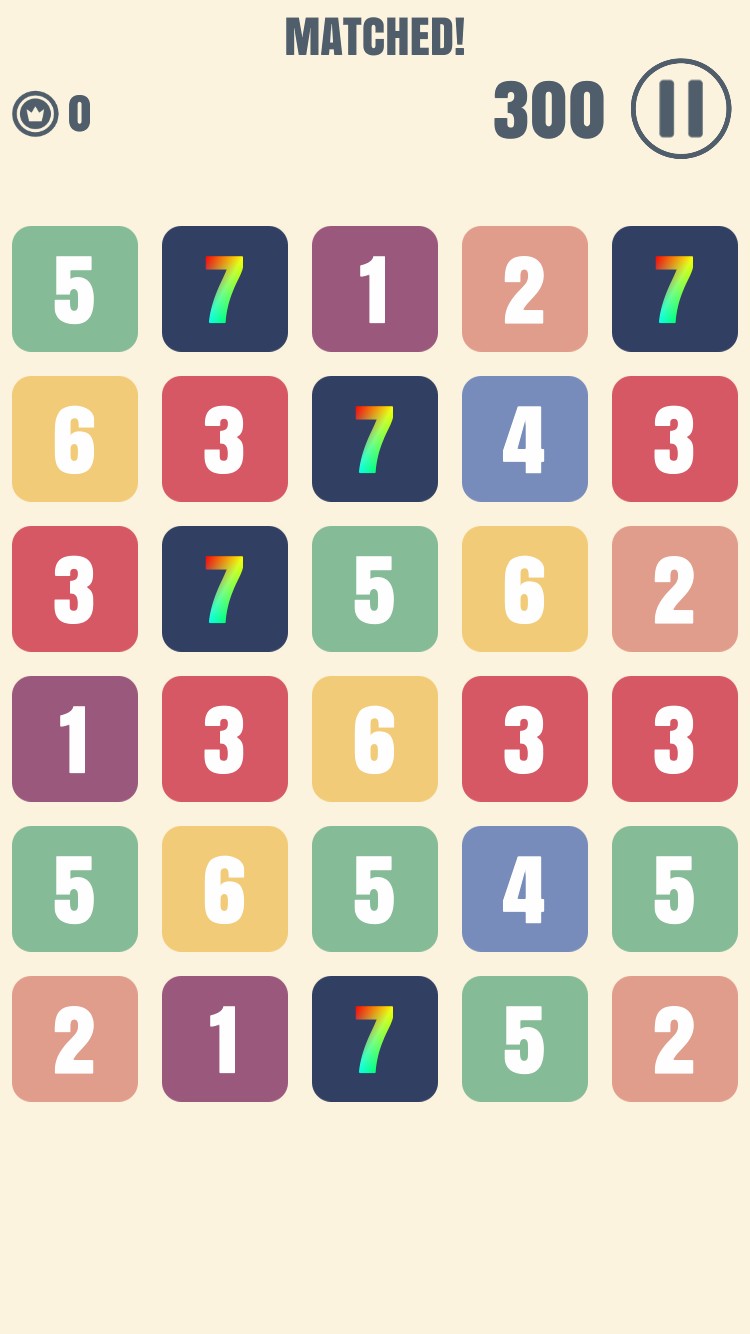This screenshot has width=750, height=1334.
Task: Pause the game
Action: point(681,108)
